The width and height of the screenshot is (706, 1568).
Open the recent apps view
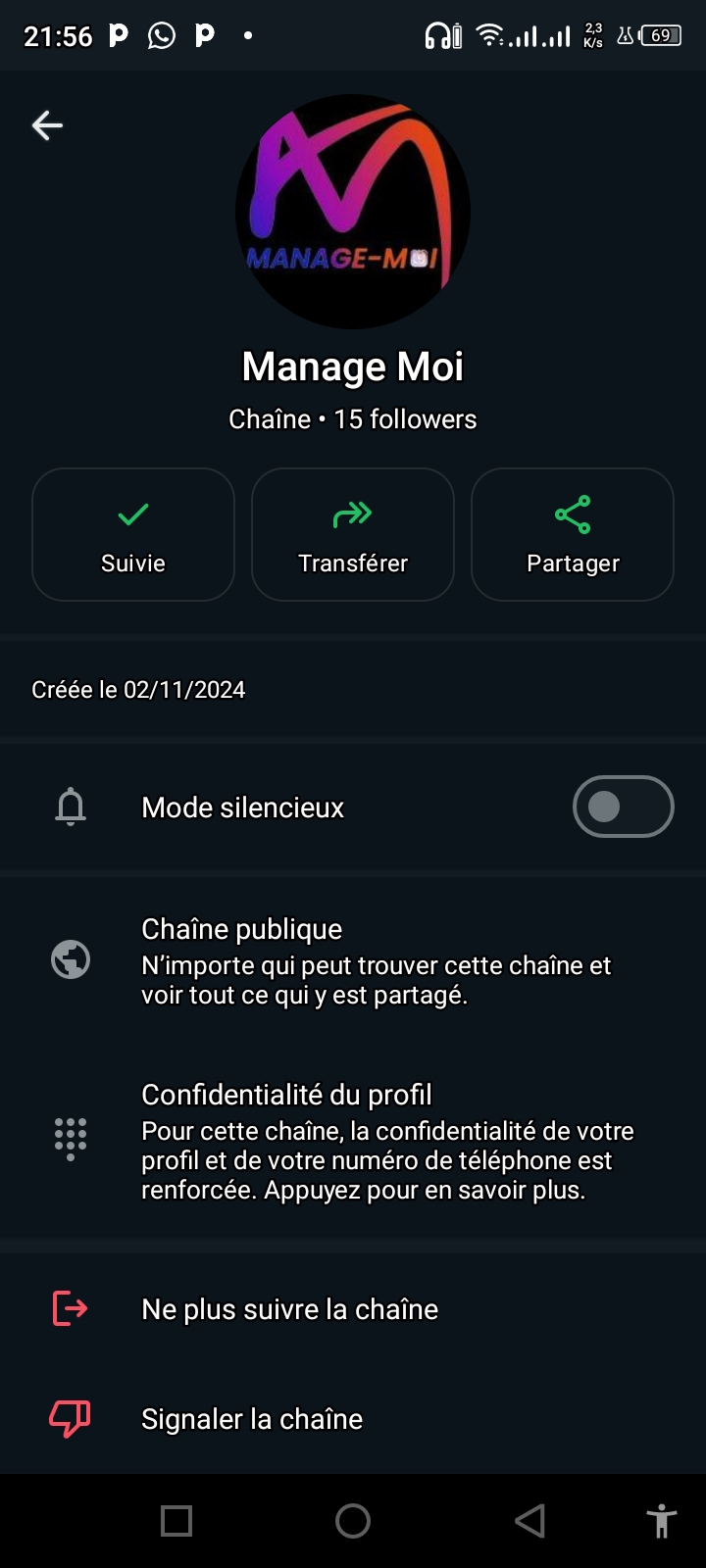[x=176, y=1521]
